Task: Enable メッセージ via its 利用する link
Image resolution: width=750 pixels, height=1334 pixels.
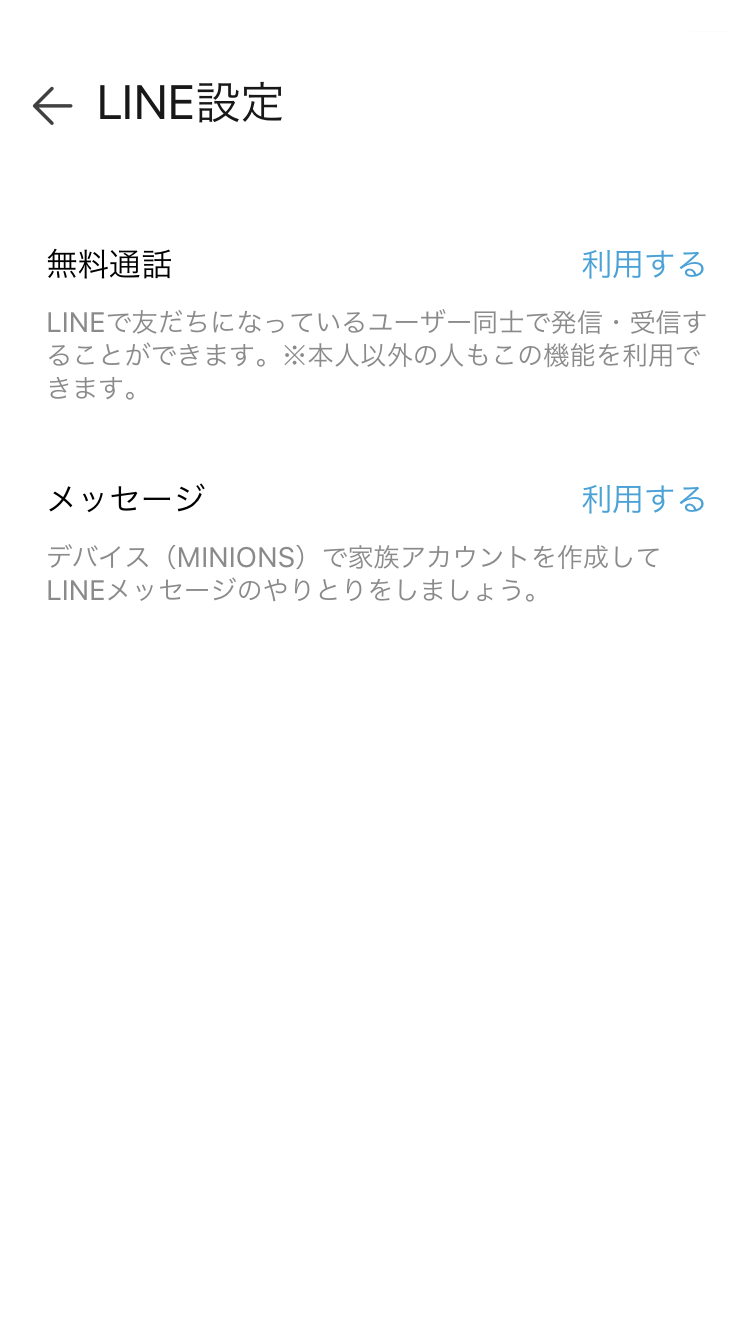Action: pos(643,499)
